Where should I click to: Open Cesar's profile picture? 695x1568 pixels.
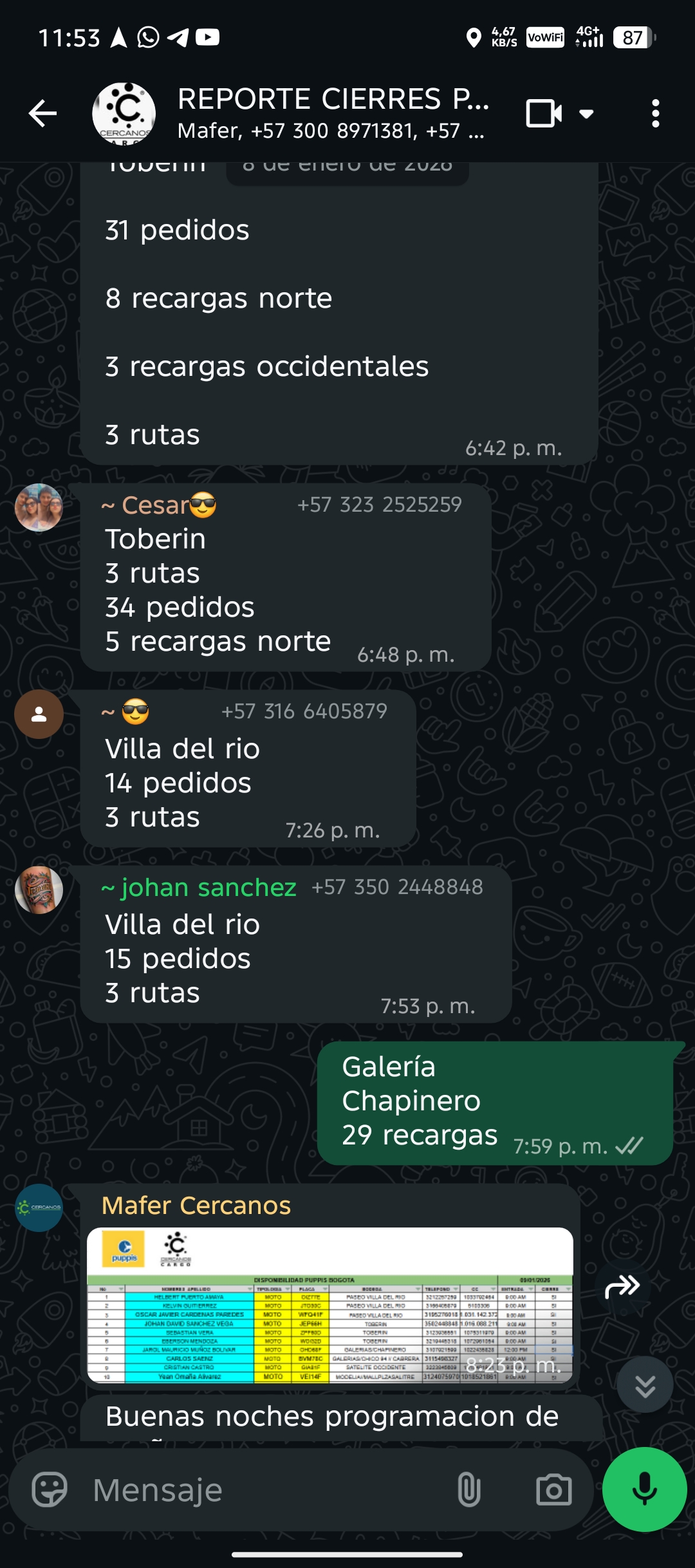click(39, 507)
